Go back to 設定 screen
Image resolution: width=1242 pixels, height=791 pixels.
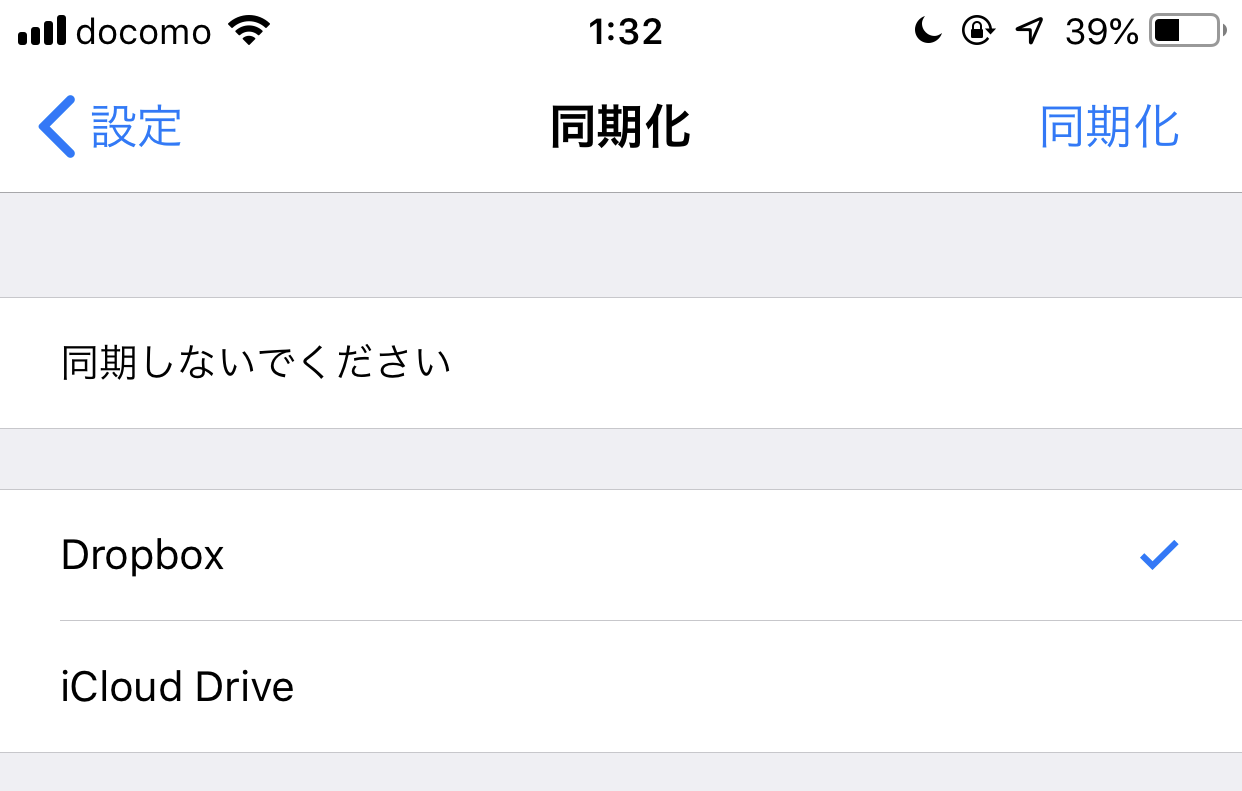(110, 127)
